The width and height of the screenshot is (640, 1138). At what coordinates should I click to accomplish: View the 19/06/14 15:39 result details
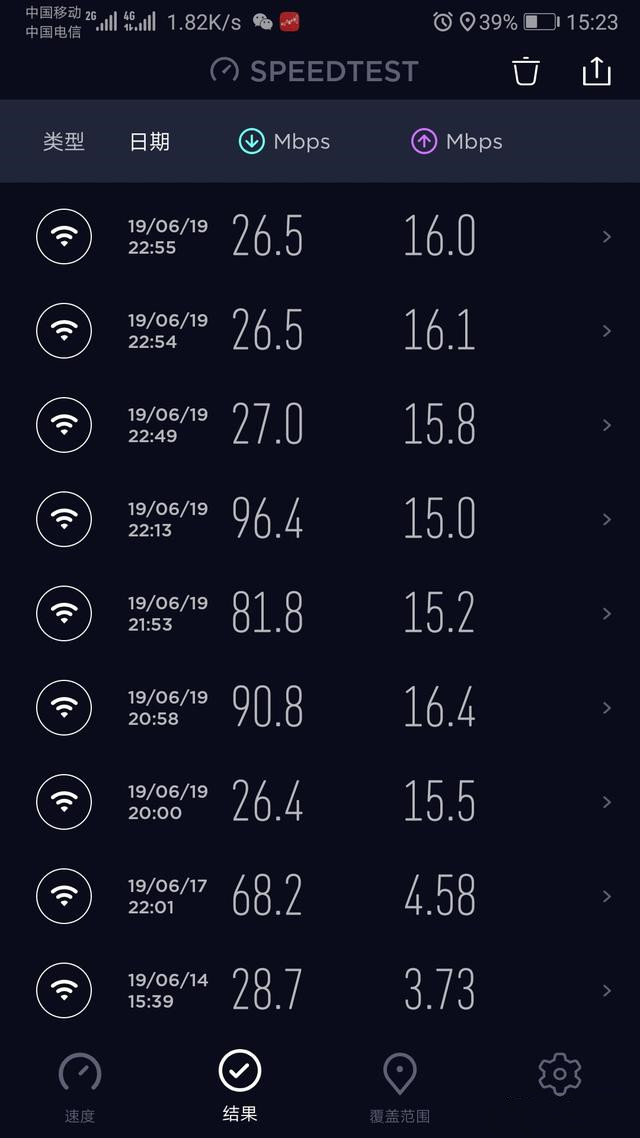pos(320,990)
